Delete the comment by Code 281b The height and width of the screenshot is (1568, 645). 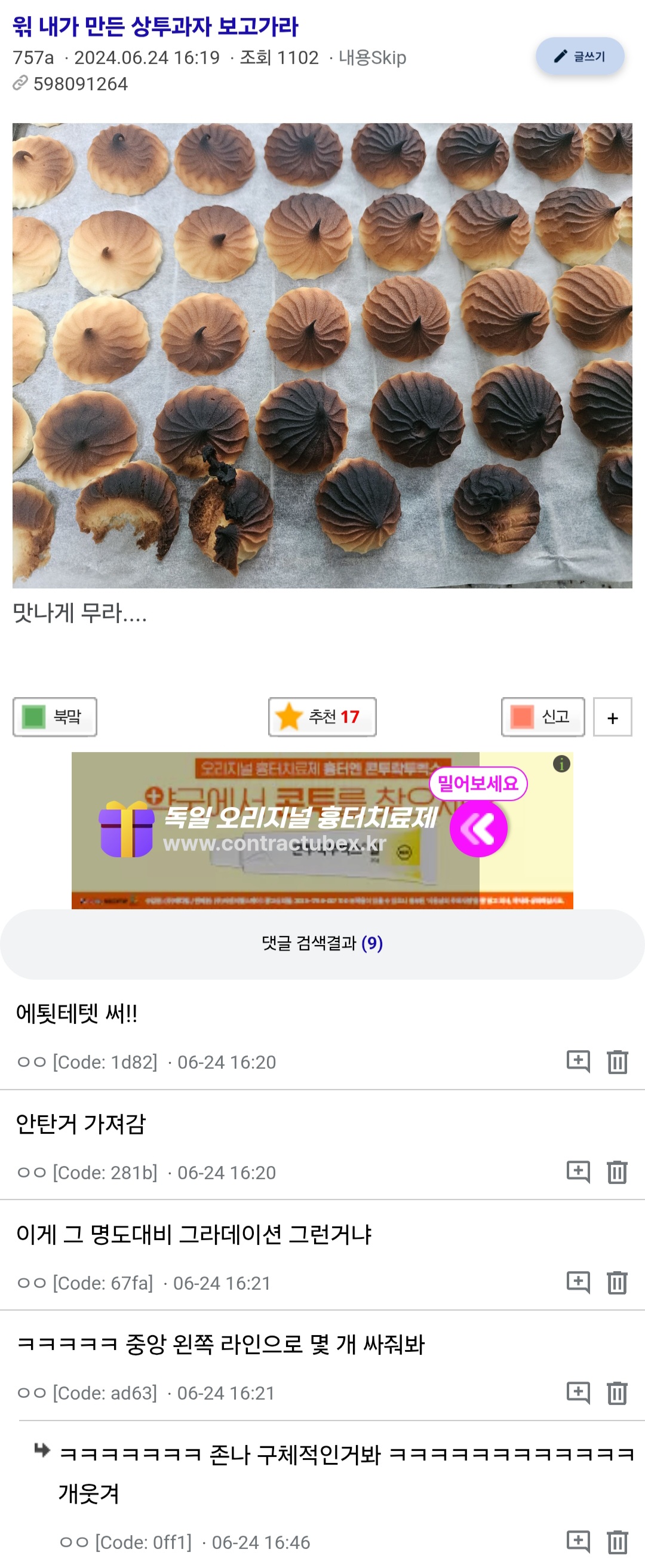coord(617,1172)
